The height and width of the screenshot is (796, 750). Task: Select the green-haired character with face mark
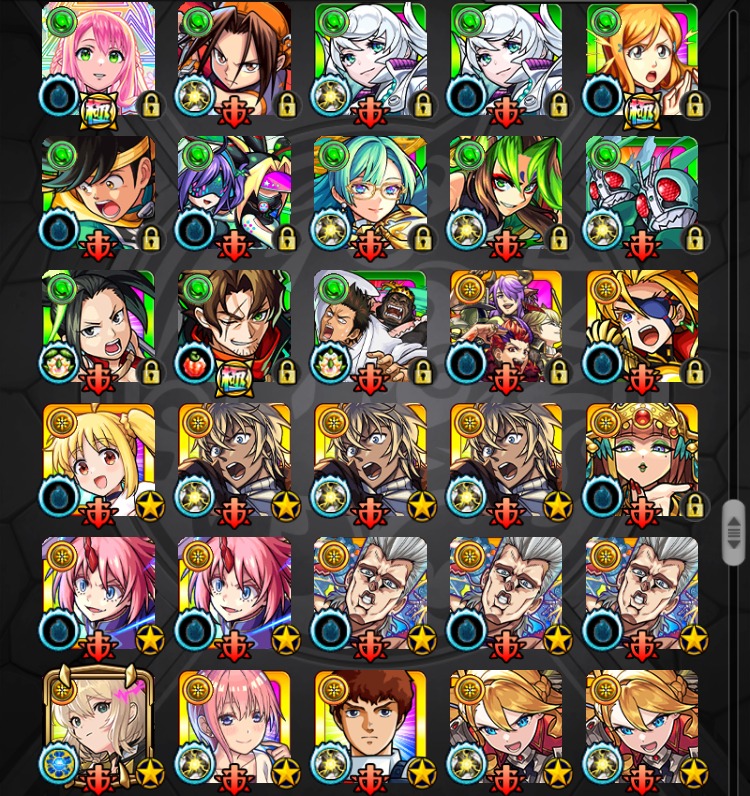click(x=506, y=192)
